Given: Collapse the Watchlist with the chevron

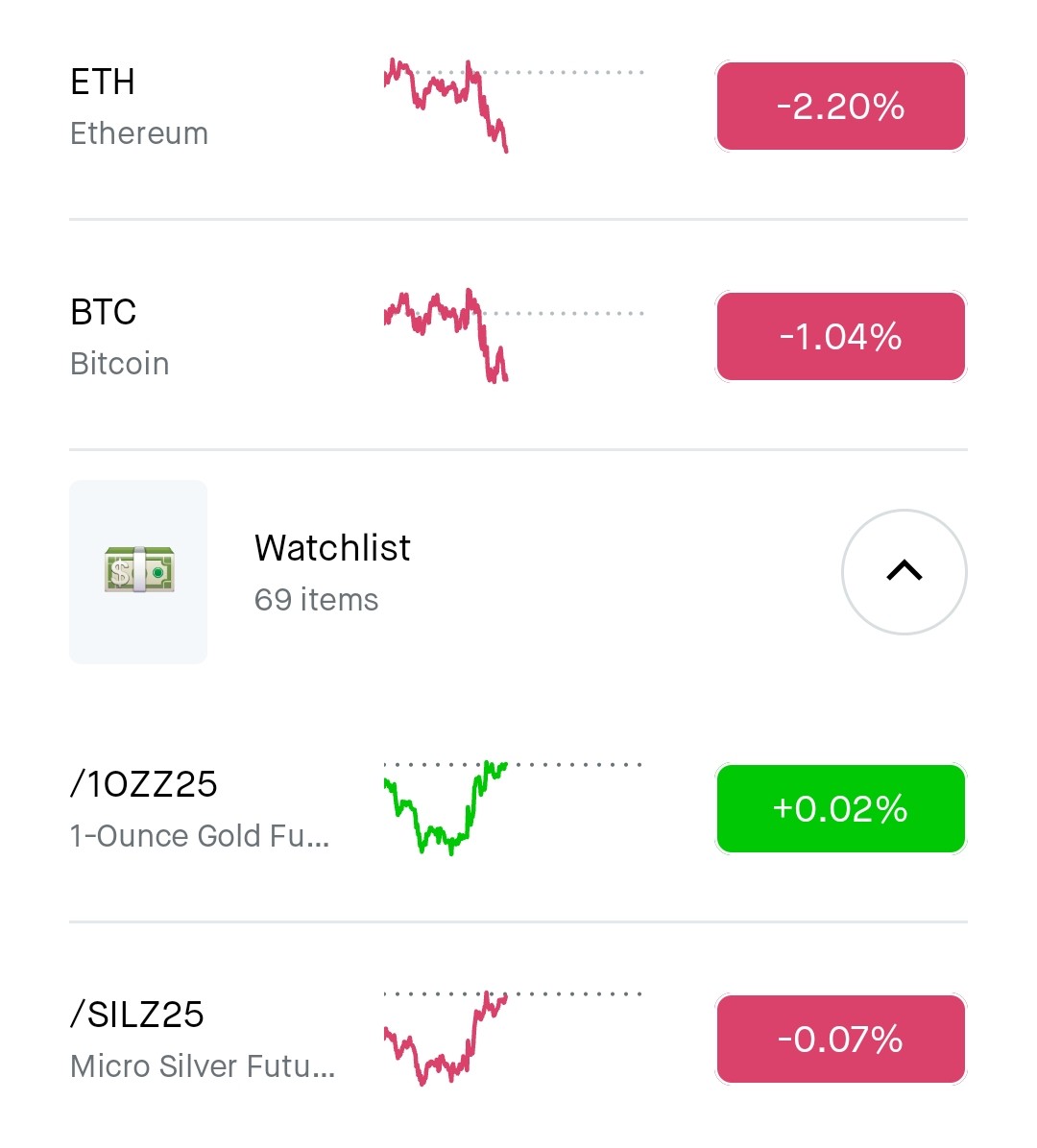Looking at the screenshot, I should click(x=904, y=572).
